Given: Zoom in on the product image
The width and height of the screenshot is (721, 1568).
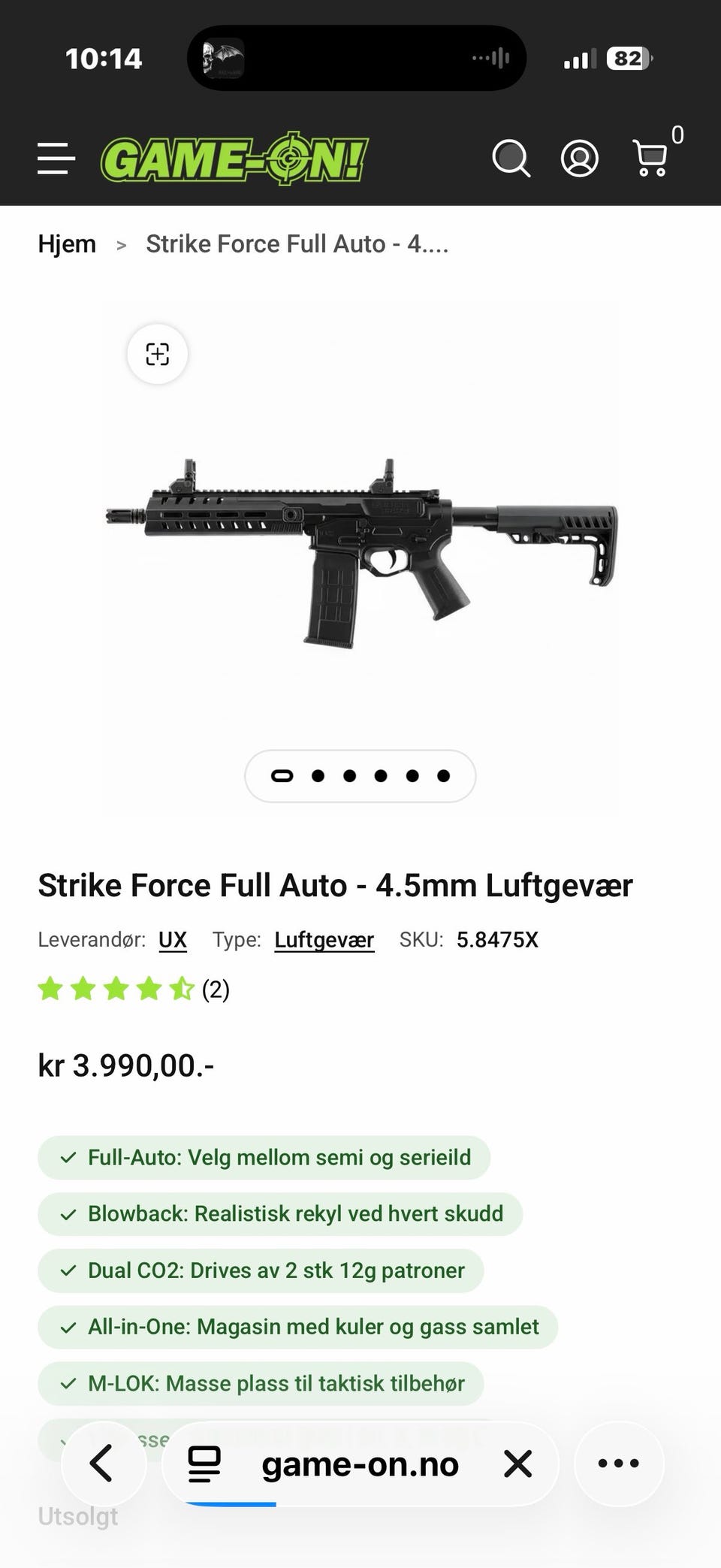Looking at the screenshot, I should pos(157,354).
